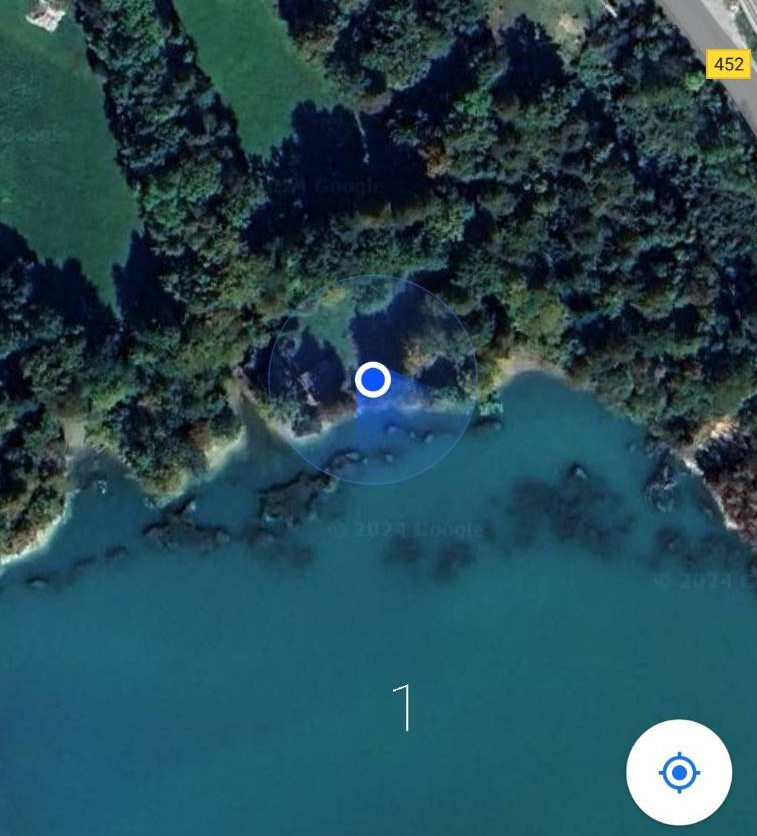
Task: Tap the blue current location dot
Action: tap(373, 380)
